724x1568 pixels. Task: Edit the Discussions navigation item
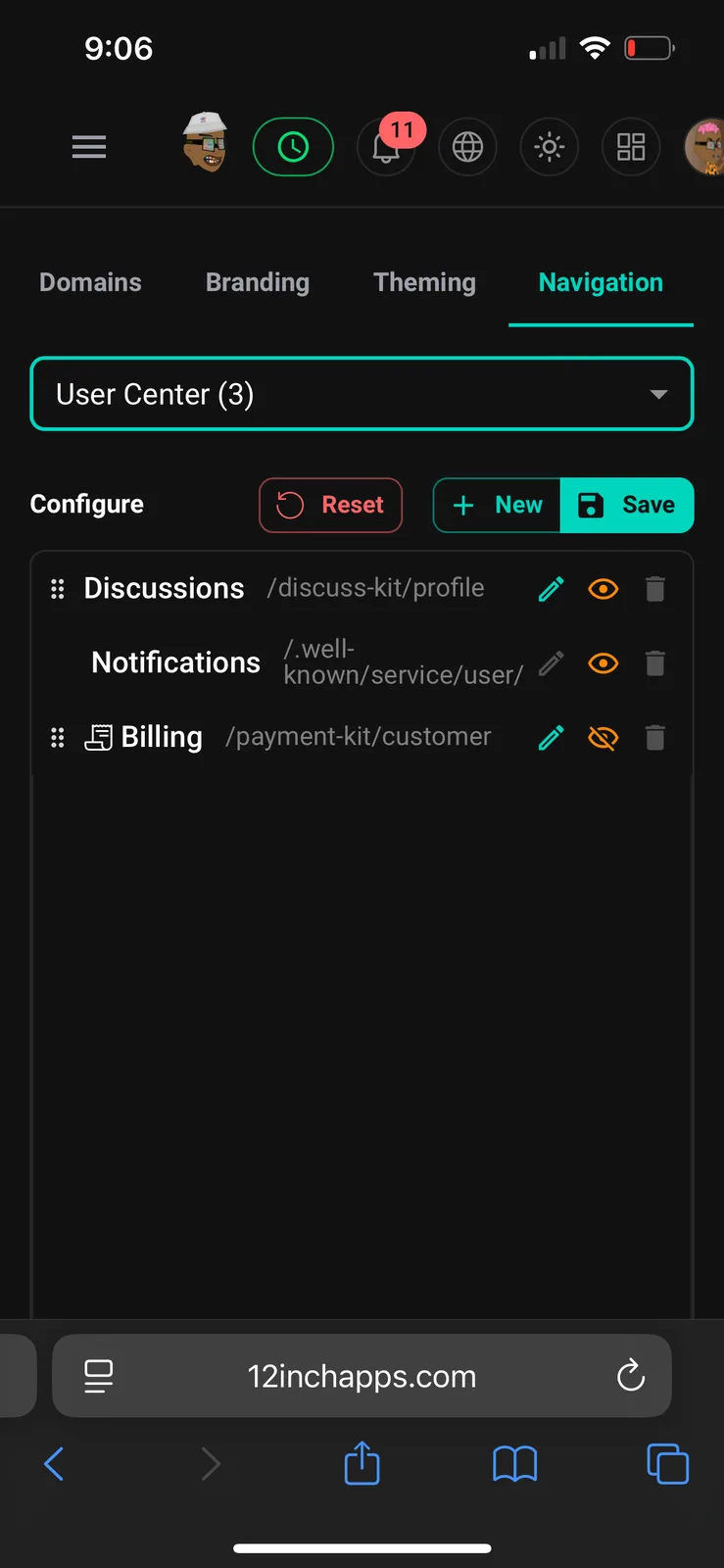552,588
